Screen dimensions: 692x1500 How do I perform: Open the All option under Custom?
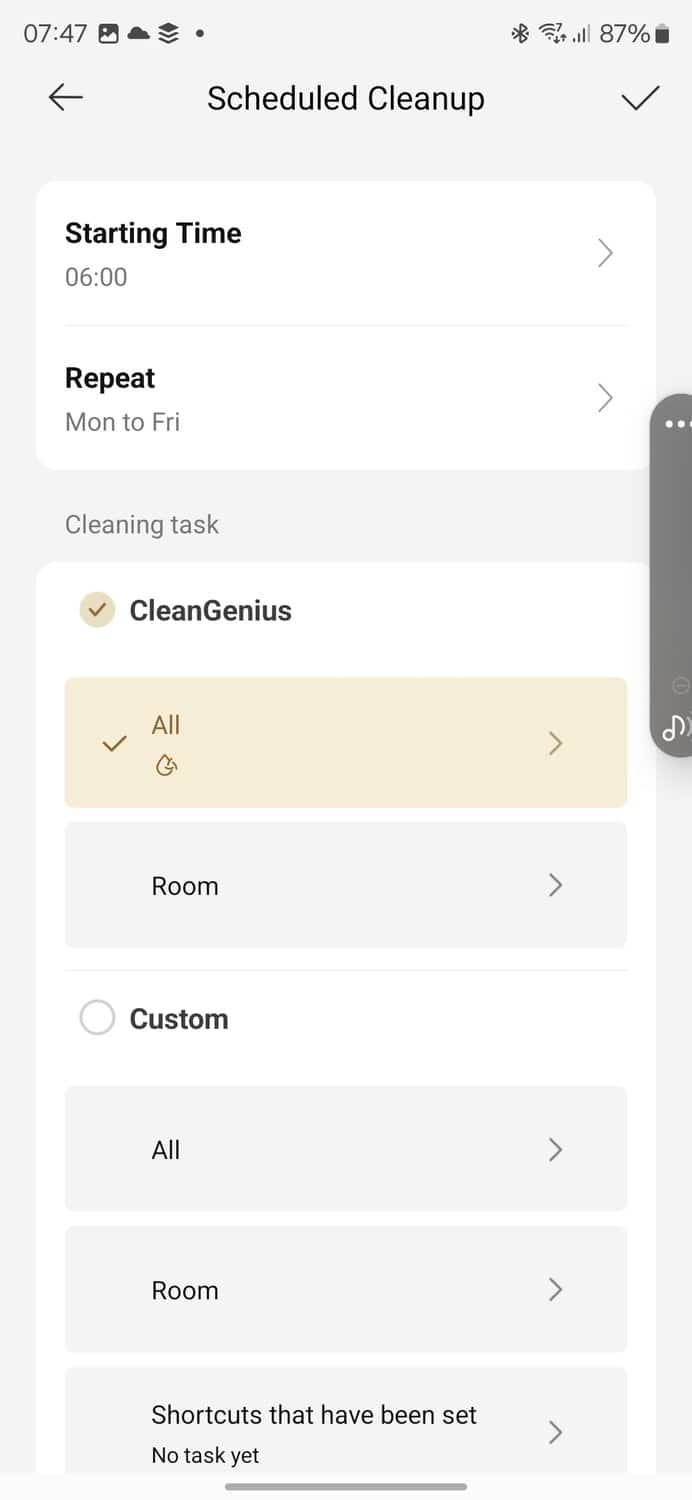(345, 1149)
